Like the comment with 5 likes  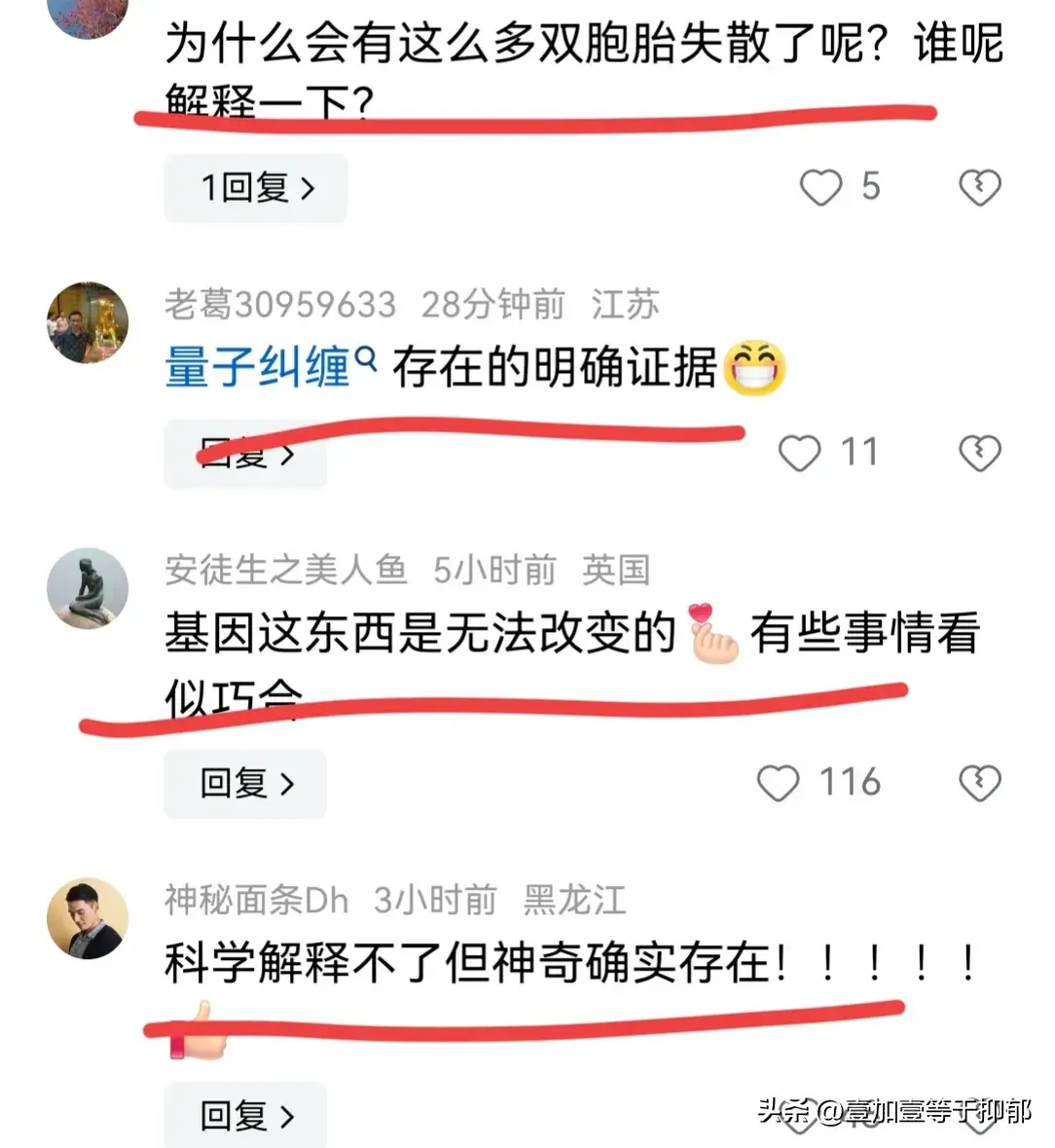coord(820,187)
